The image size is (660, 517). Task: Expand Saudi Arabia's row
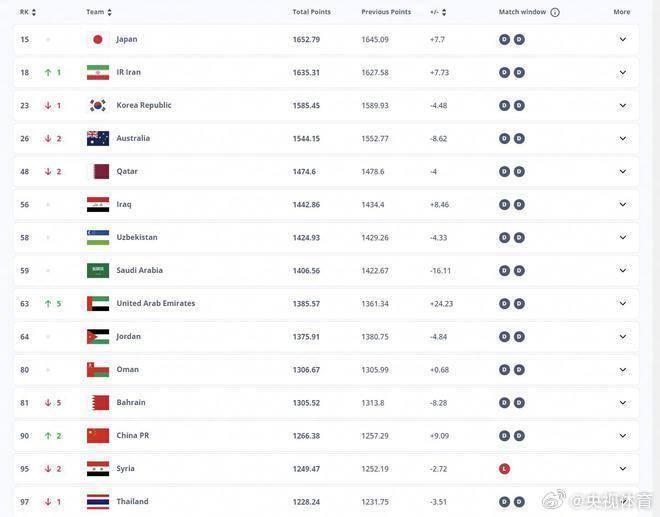(622, 270)
